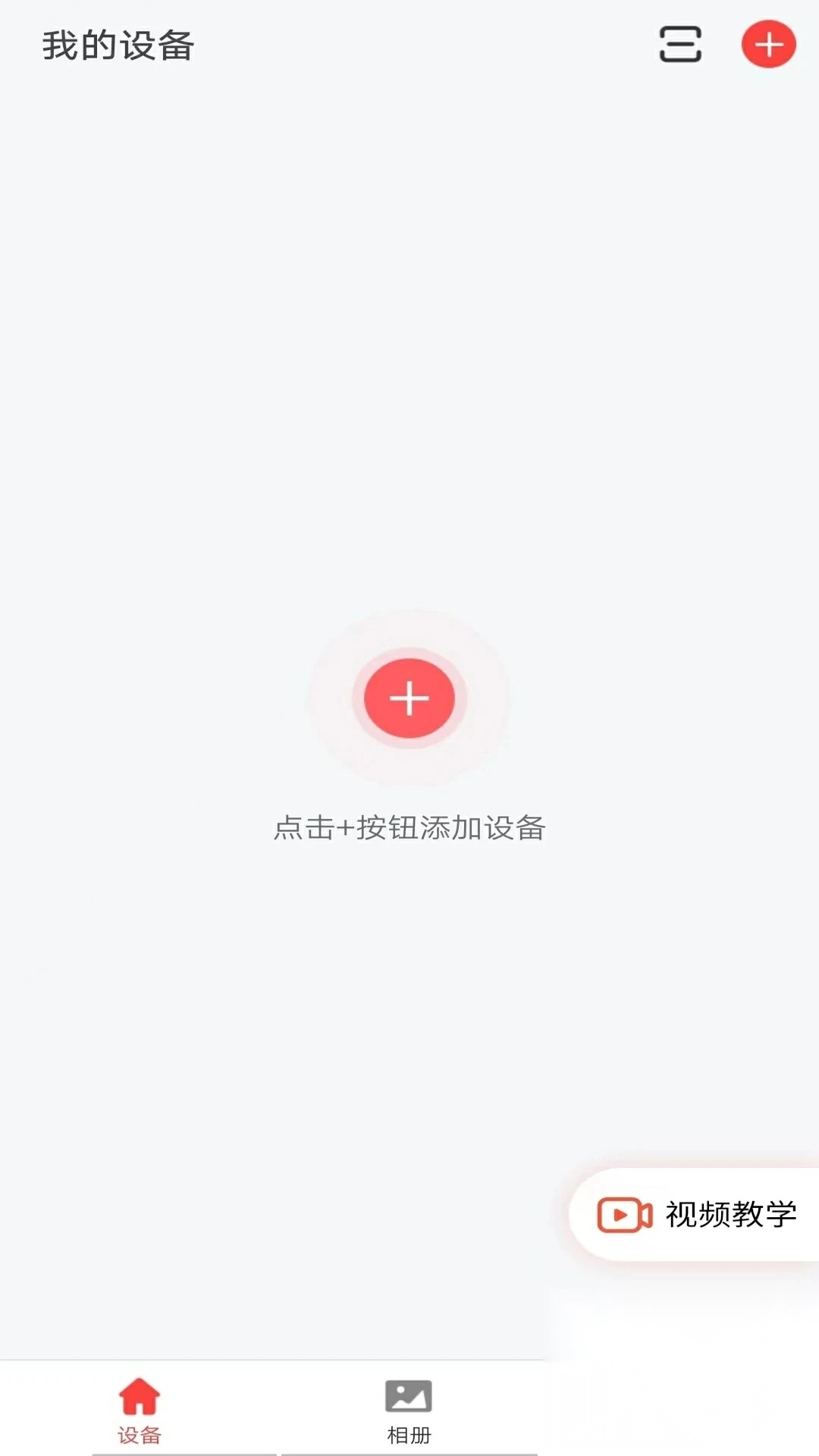Tap the red plus icon at top right

[x=769, y=45]
